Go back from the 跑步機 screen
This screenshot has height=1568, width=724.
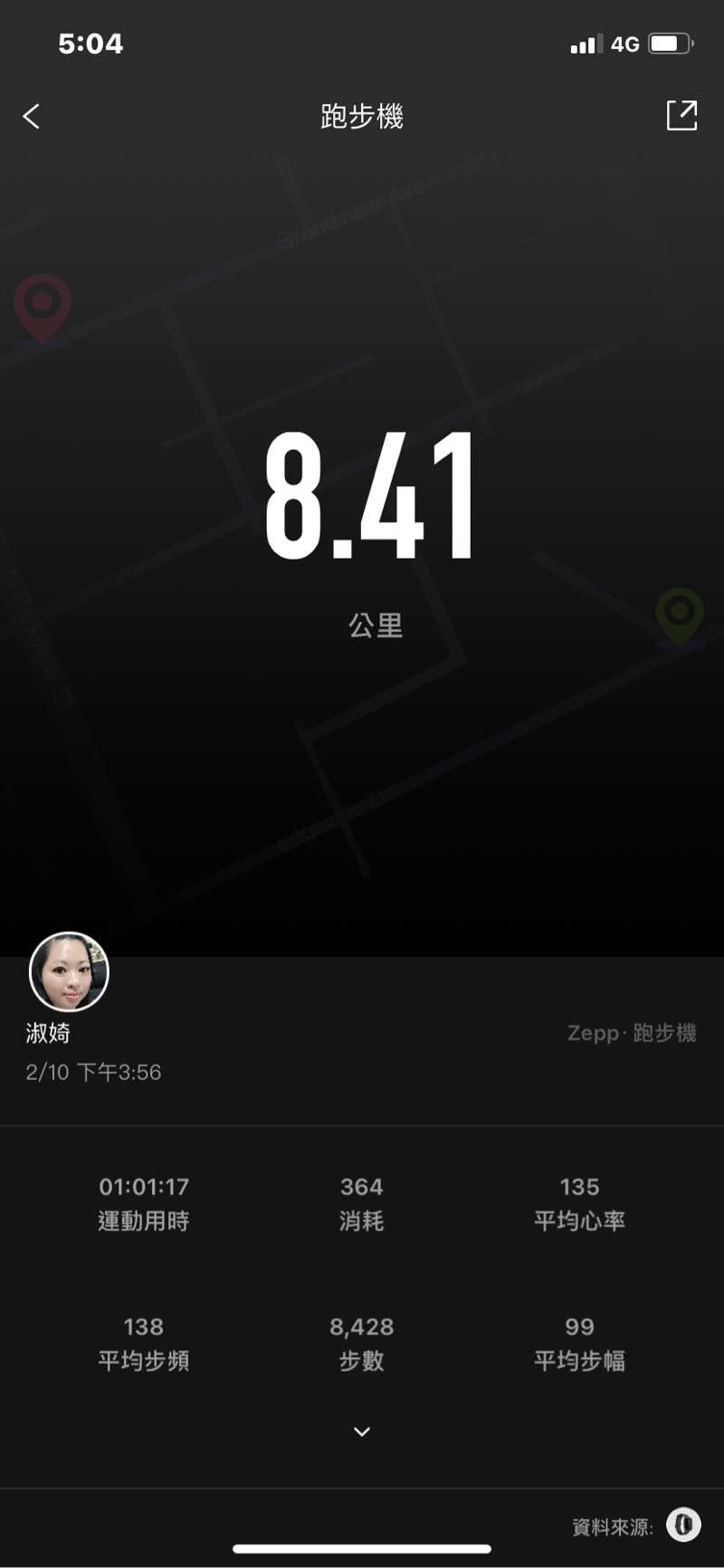(x=32, y=116)
